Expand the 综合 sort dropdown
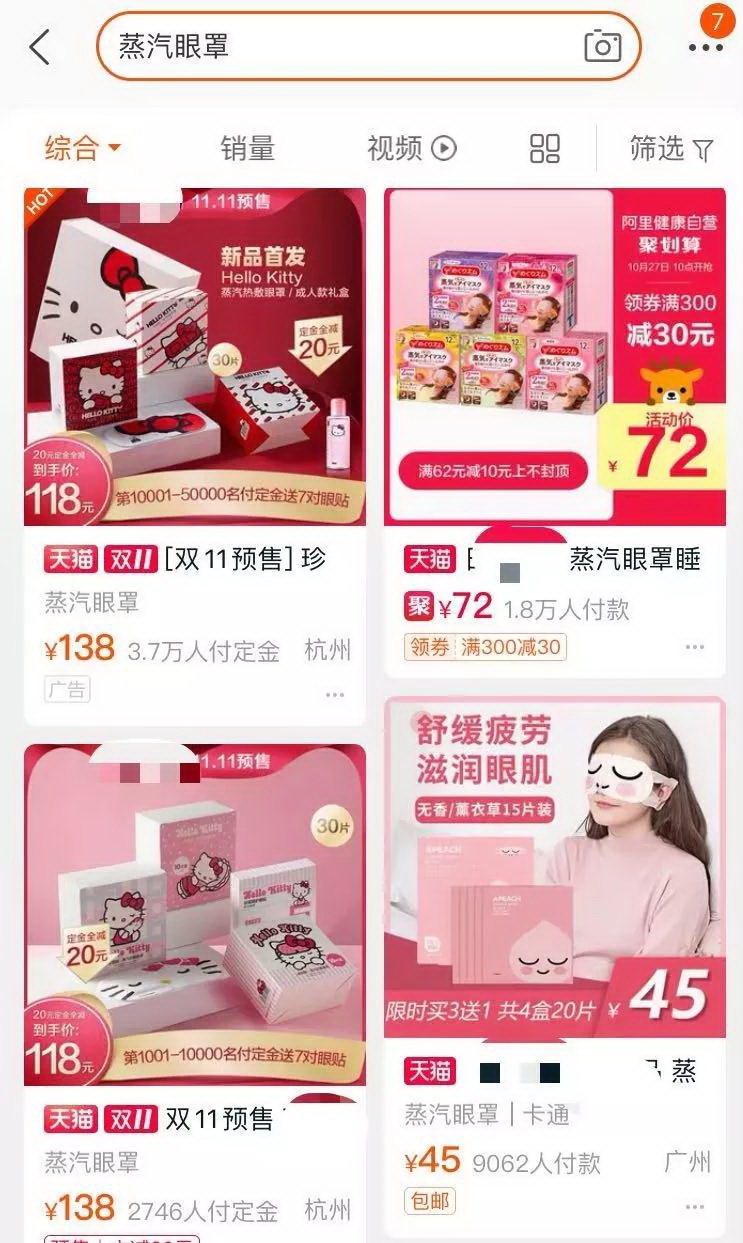This screenshot has height=1243, width=743. point(82,149)
